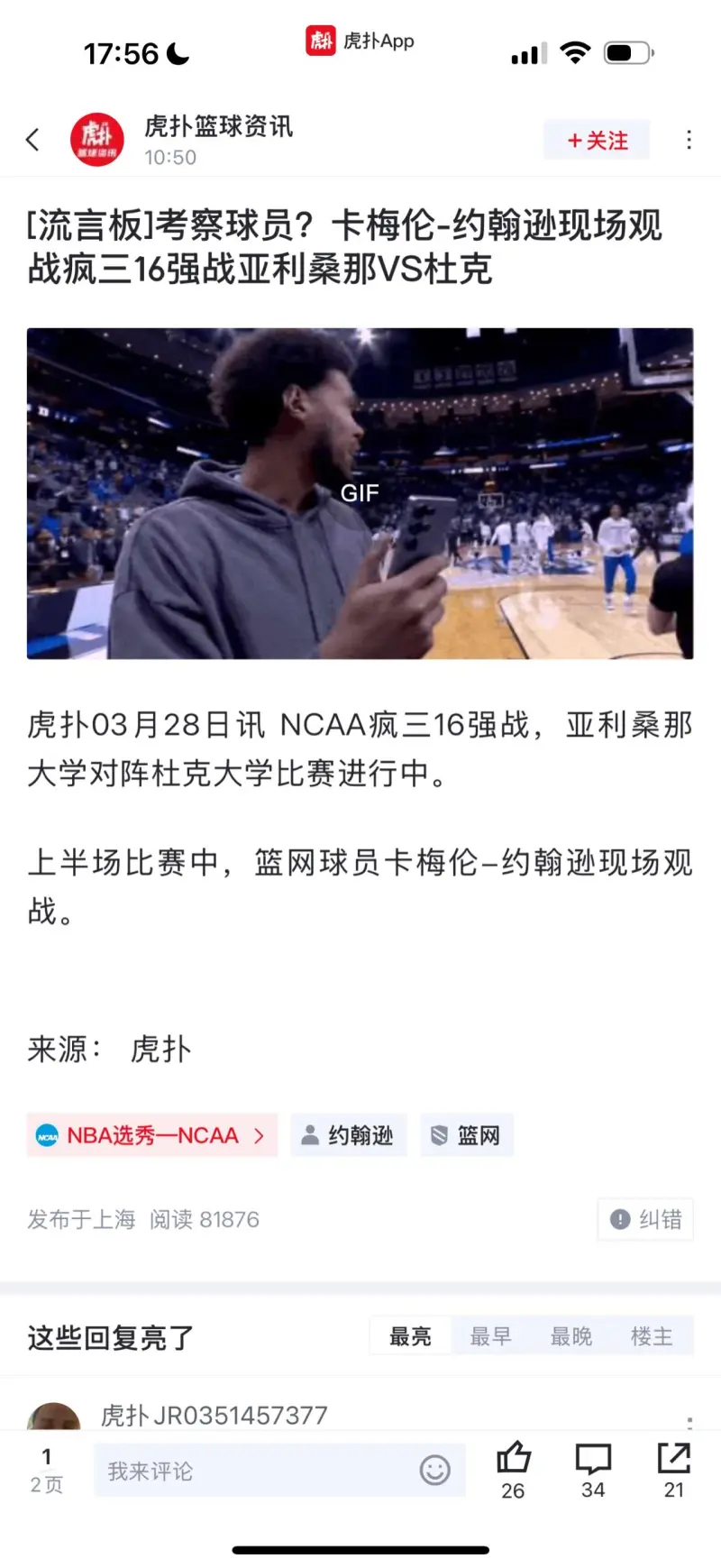Follow 虎扑篮球资讯 with +关注
721x1568 pixels.
click(x=597, y=140)
